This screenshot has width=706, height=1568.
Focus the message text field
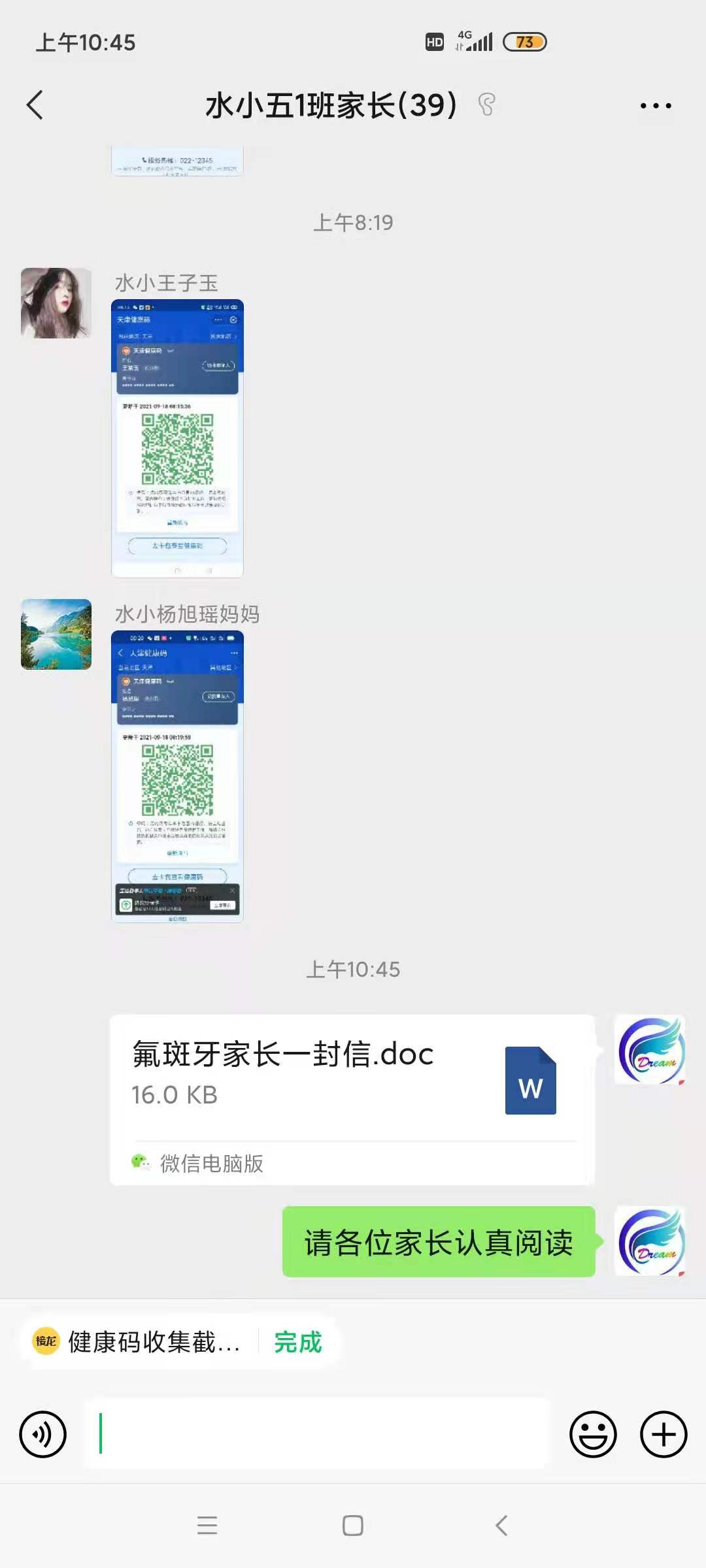[x=317, y=1433]
